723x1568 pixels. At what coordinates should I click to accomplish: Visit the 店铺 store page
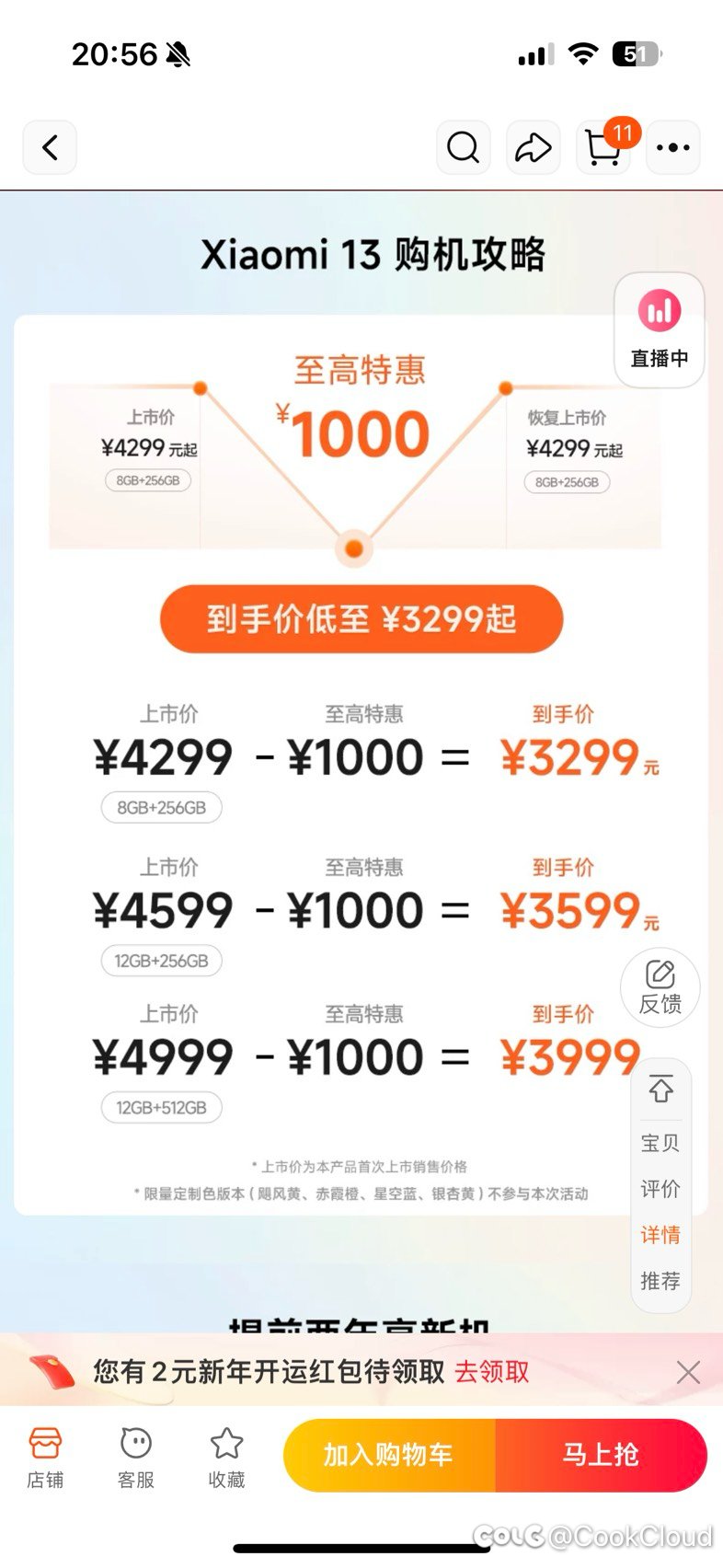pyautogui.click(x=45, y=1457)
